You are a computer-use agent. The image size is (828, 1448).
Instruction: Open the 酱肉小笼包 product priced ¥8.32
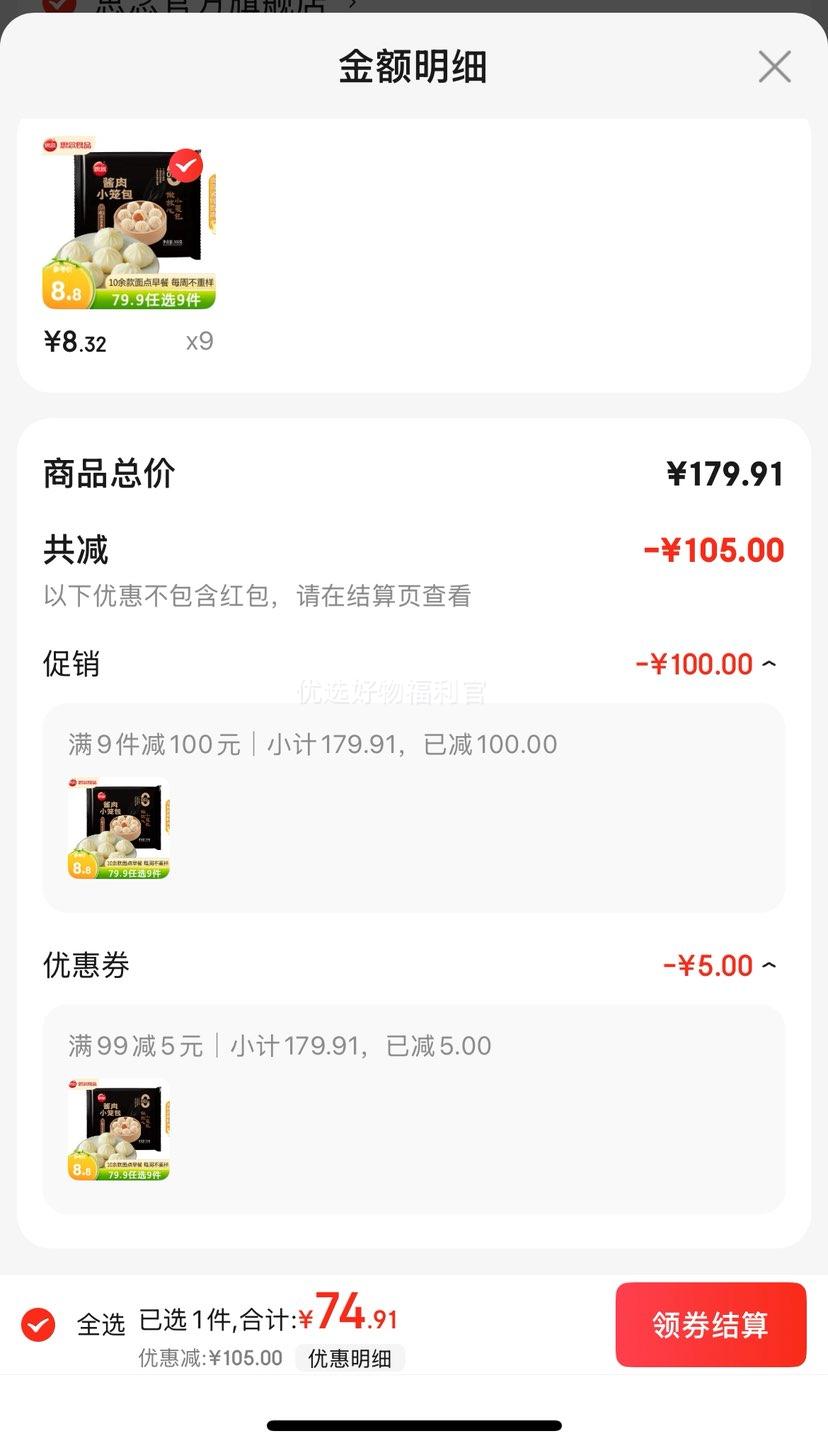coord(129,224)
